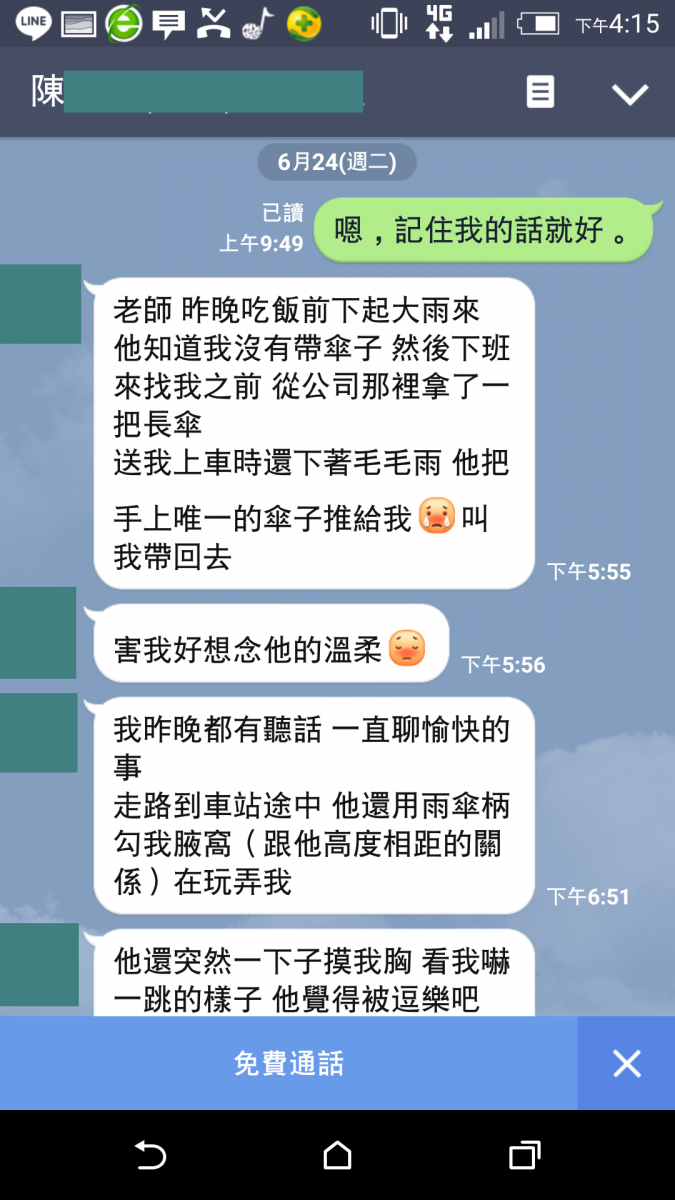This screenshot has width=675, height=1200.
Task: Close the free call banner
Action: [x=627, y=1063]
